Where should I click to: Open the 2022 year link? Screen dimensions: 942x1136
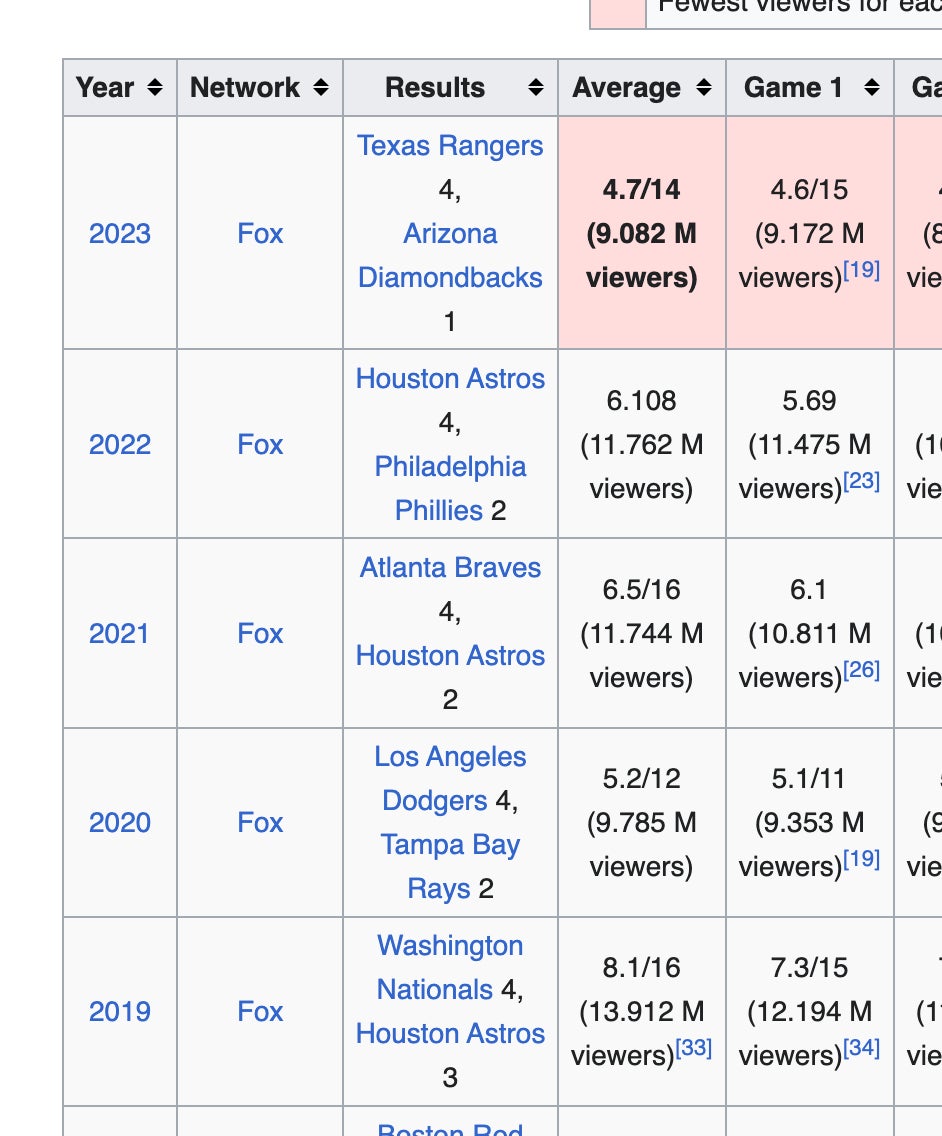tap(119, 444)
